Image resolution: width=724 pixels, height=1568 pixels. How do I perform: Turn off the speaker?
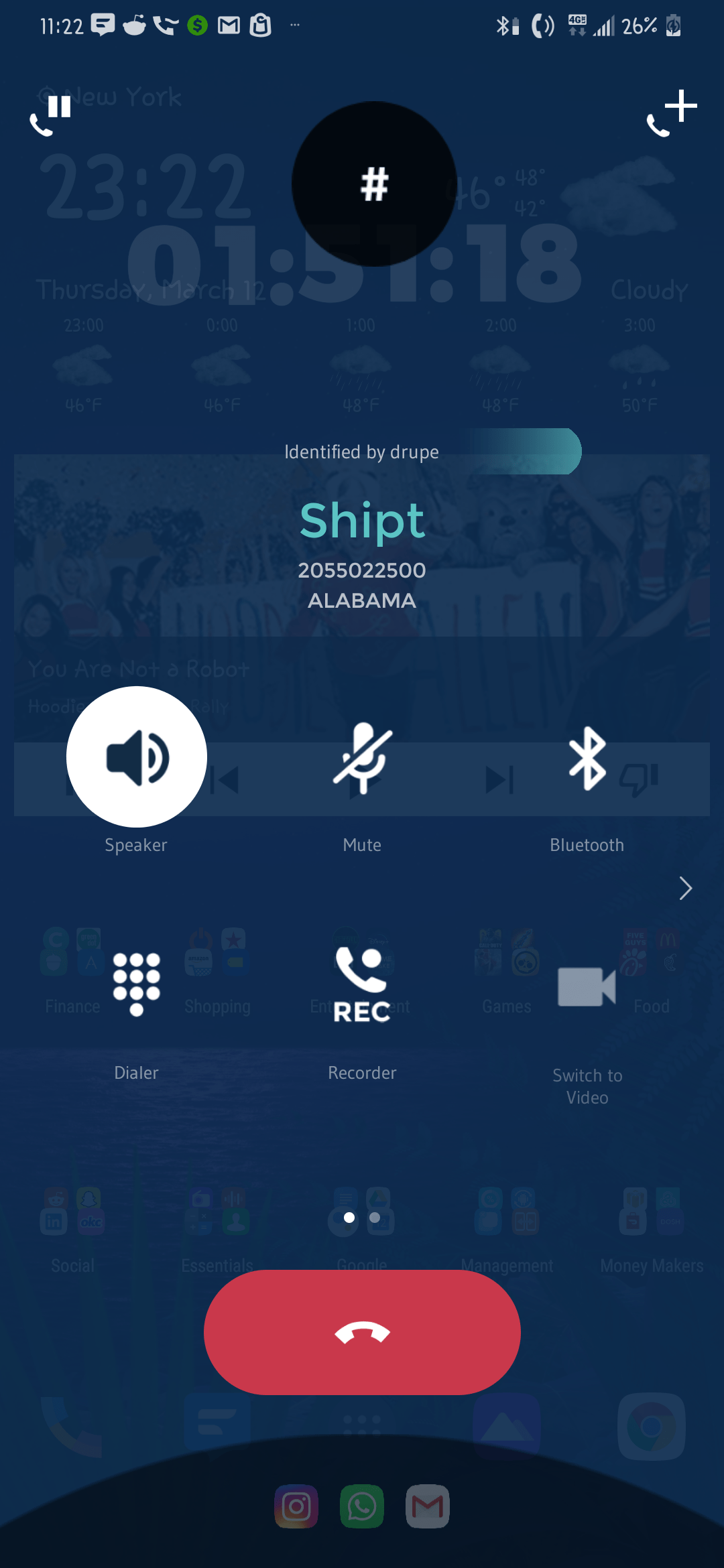[137, 757]
